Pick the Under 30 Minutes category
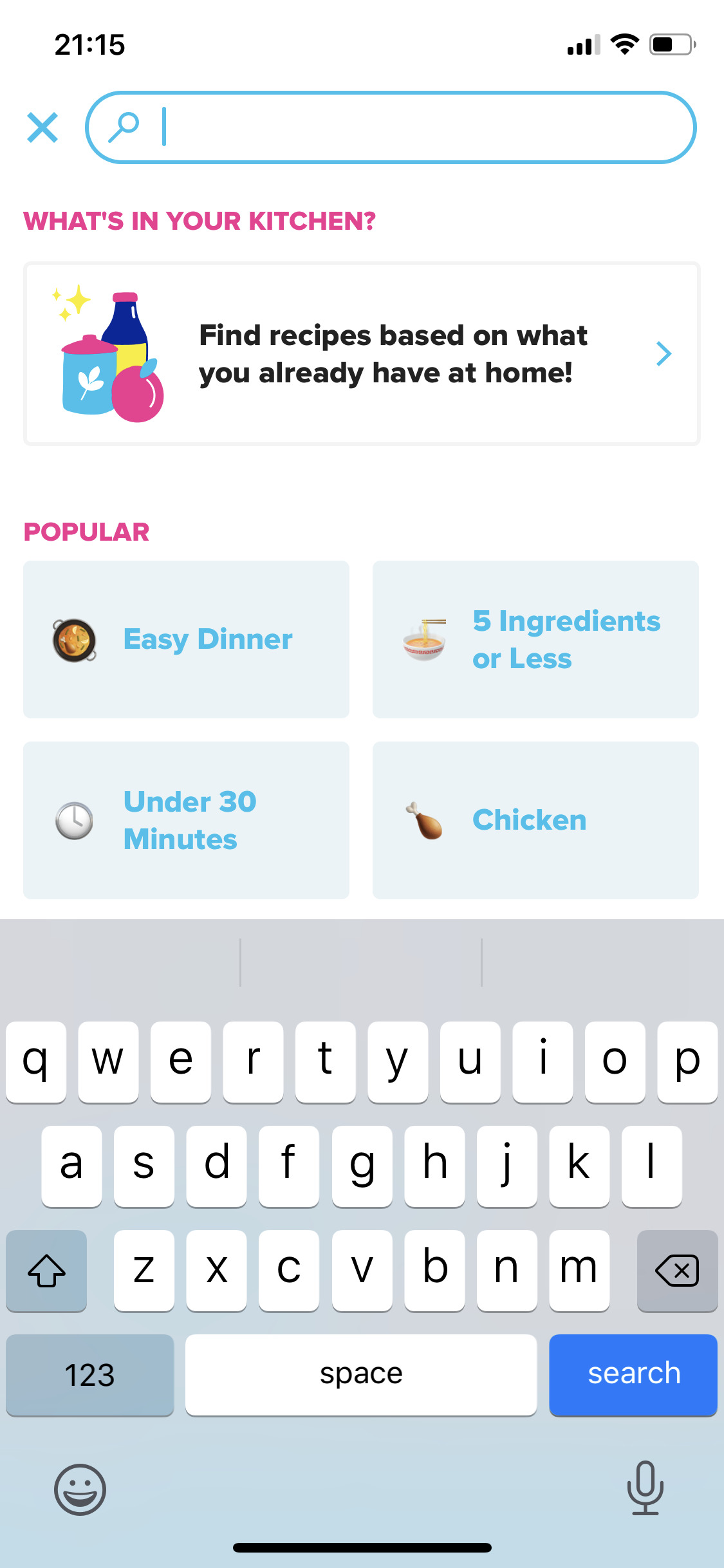The height and width of the screenshot is (1568, 724). tap(186, 820)
